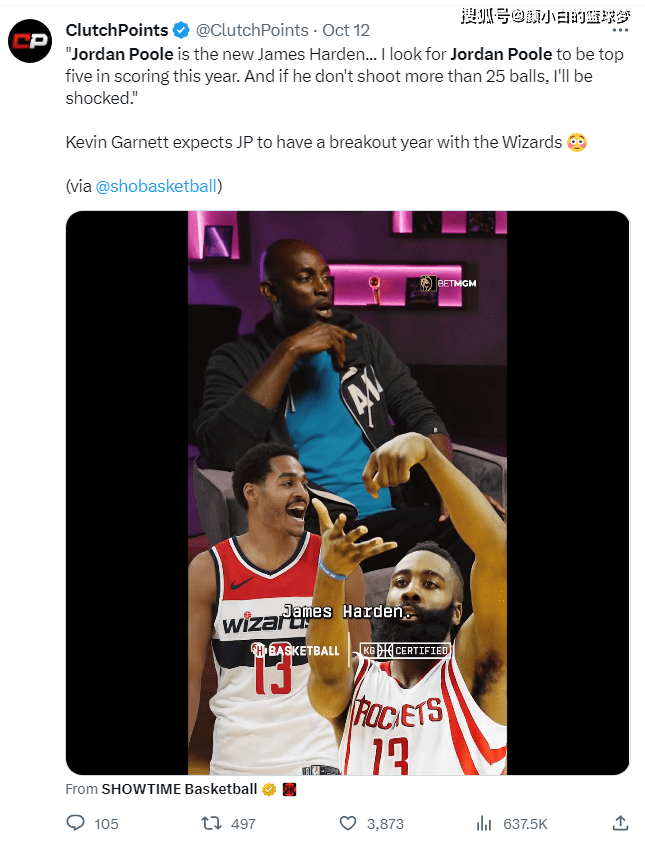Open the Oct 12 timestamp link
Image resolution: width=645 pixels, height=843 pixels.
(x=346, y=30)
